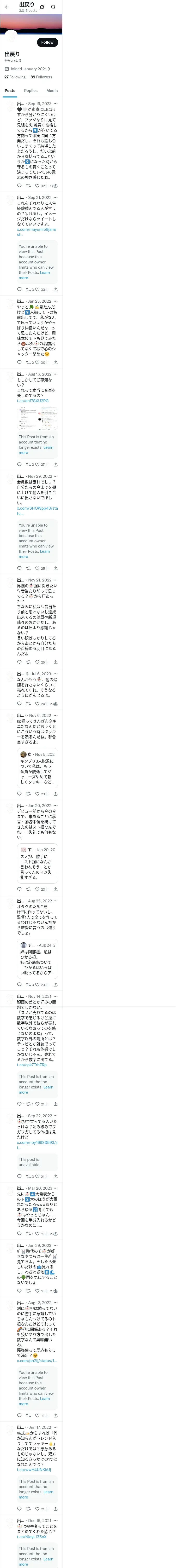Repost the Jan 23, 2023 post

click(x=28, y=363)
